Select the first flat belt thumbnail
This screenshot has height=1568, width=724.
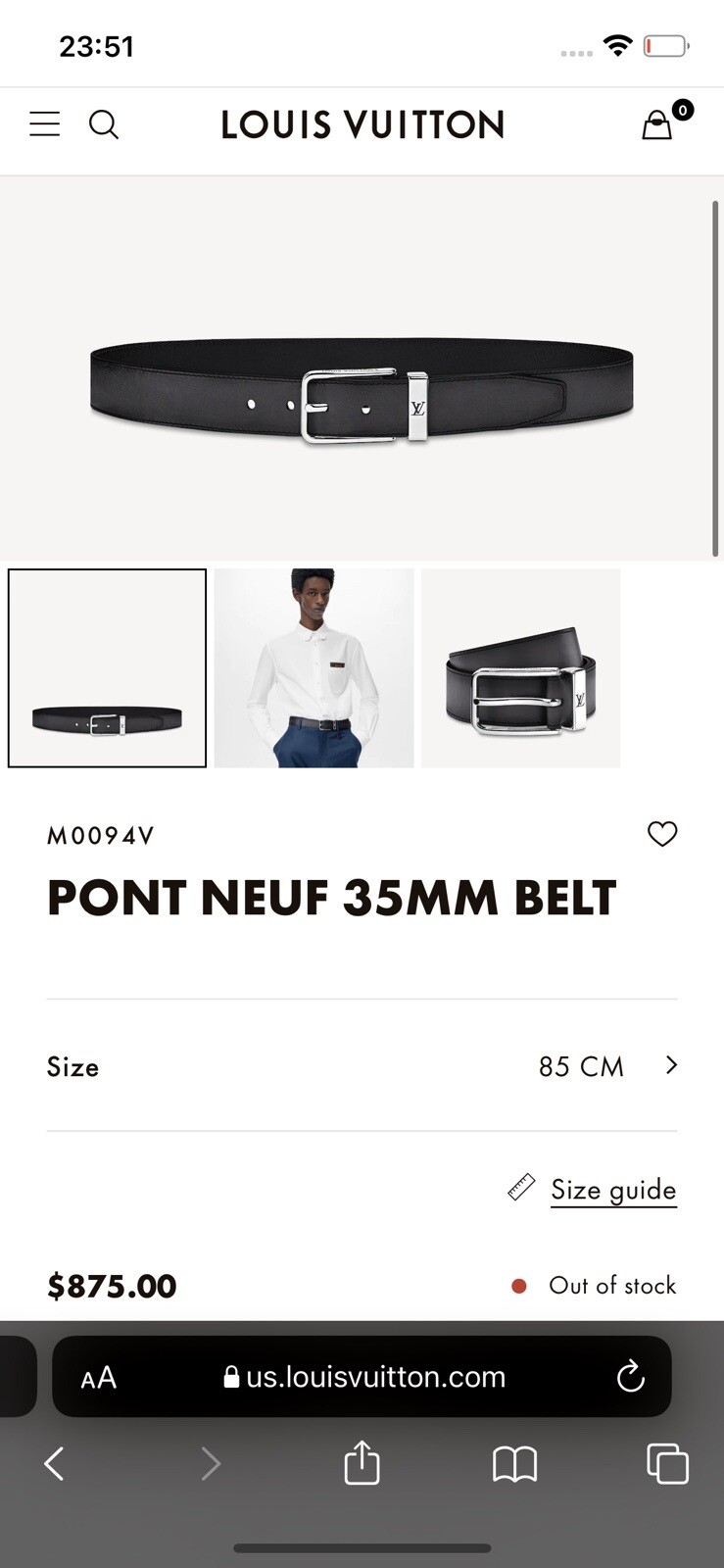[107, 667]
